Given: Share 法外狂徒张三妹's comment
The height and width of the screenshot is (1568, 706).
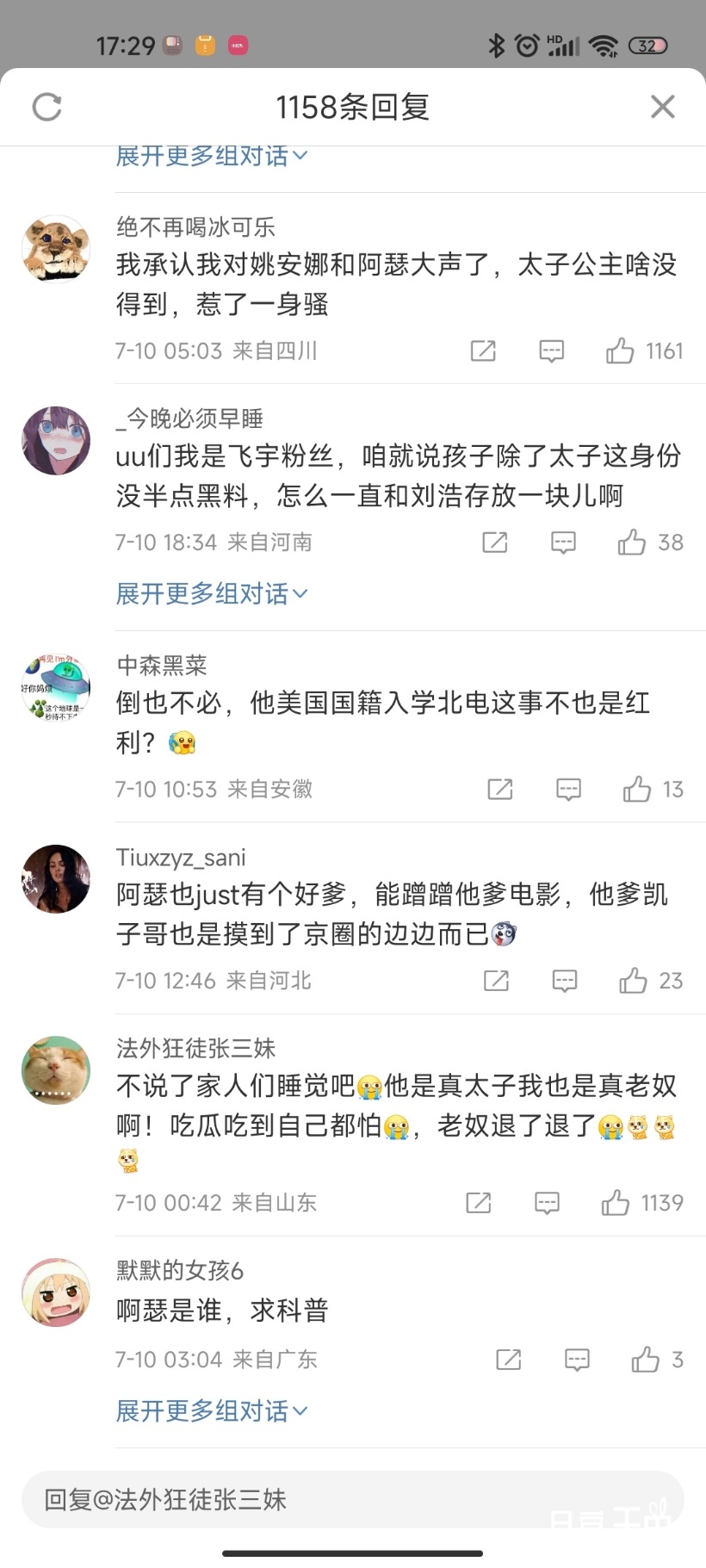Looking at the screenshot, I should click(x=478, y=1202).
